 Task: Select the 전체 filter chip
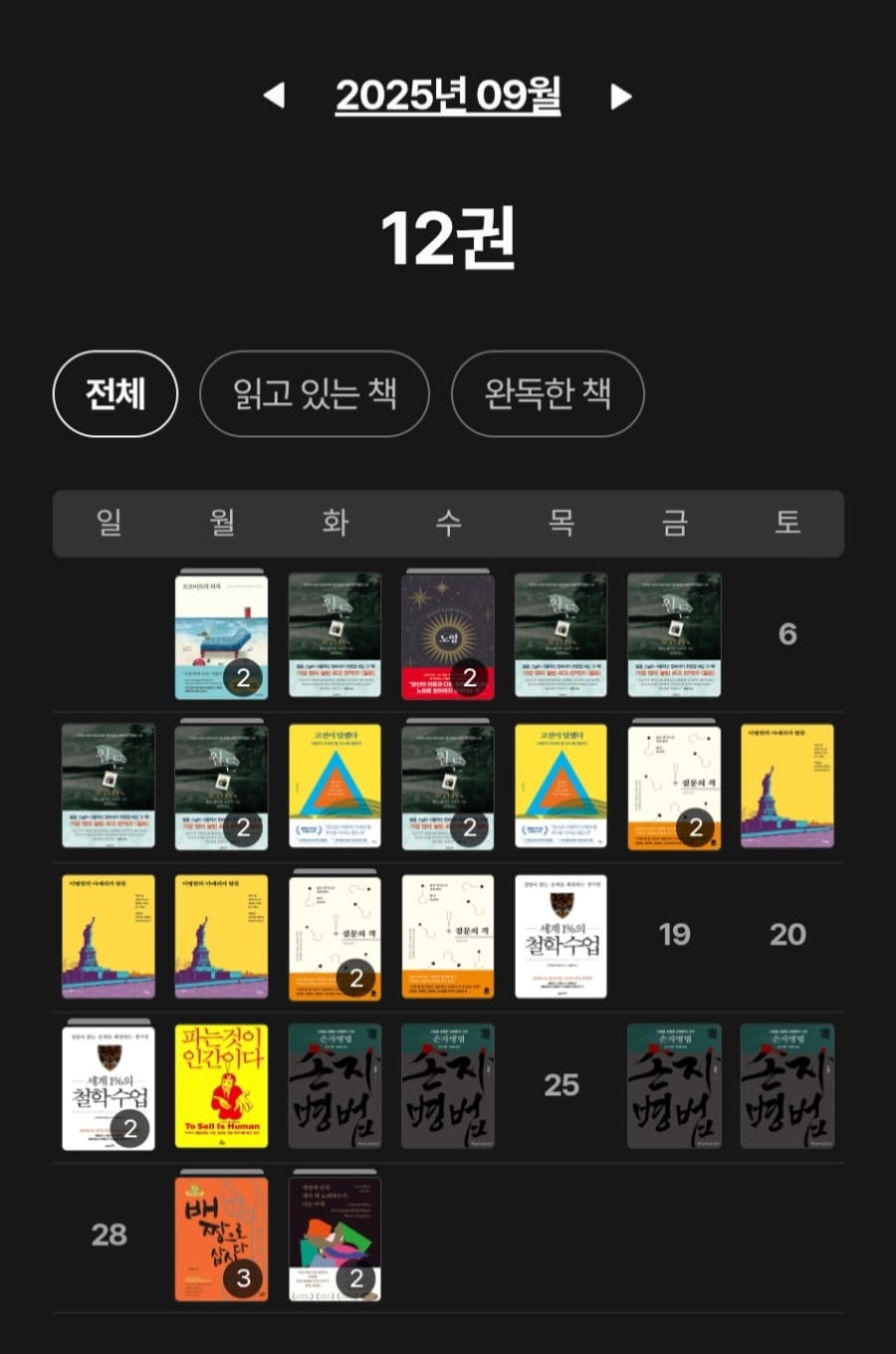[x=115, y=393]
